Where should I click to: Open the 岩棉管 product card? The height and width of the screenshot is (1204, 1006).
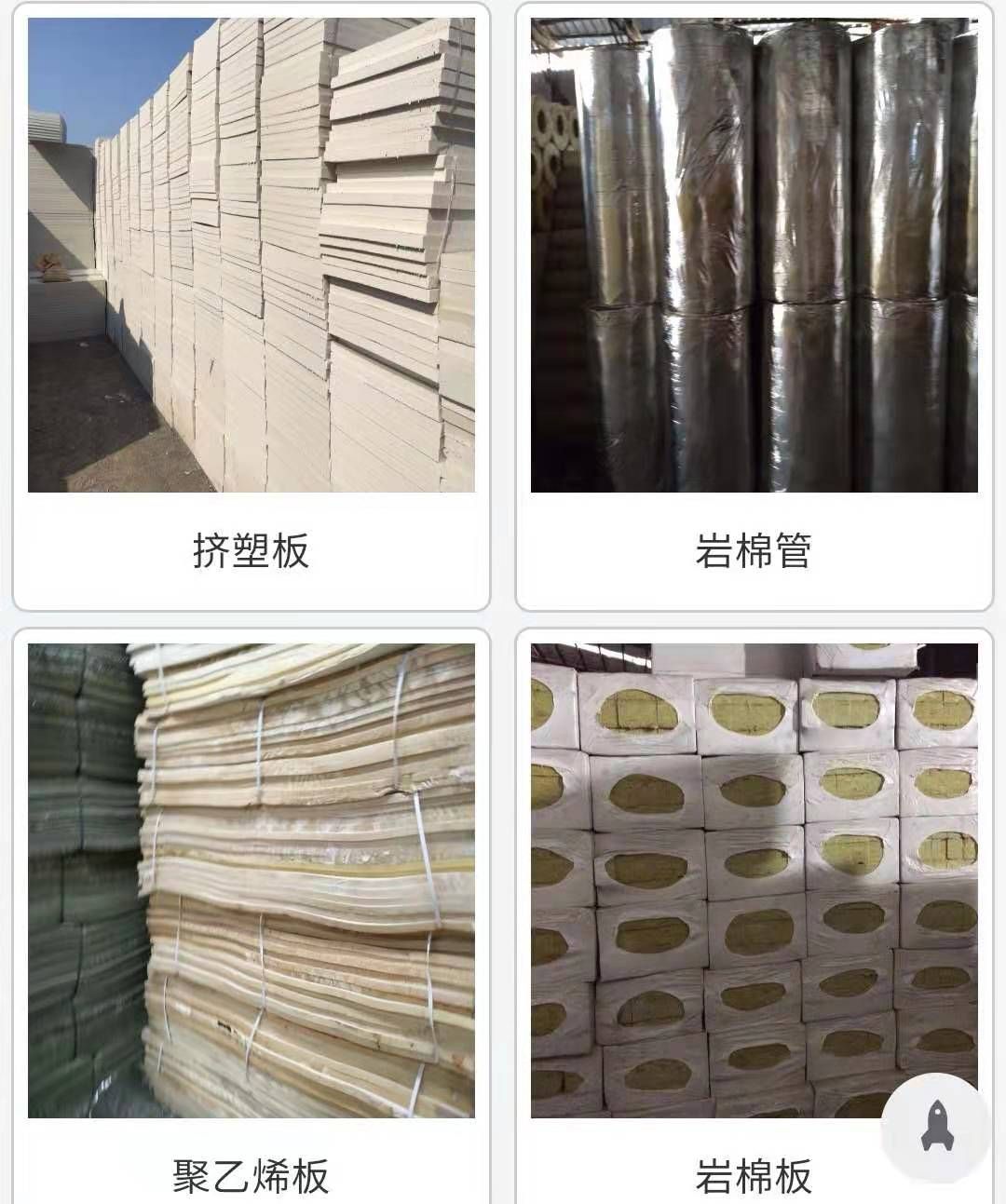tap(754, 307)
